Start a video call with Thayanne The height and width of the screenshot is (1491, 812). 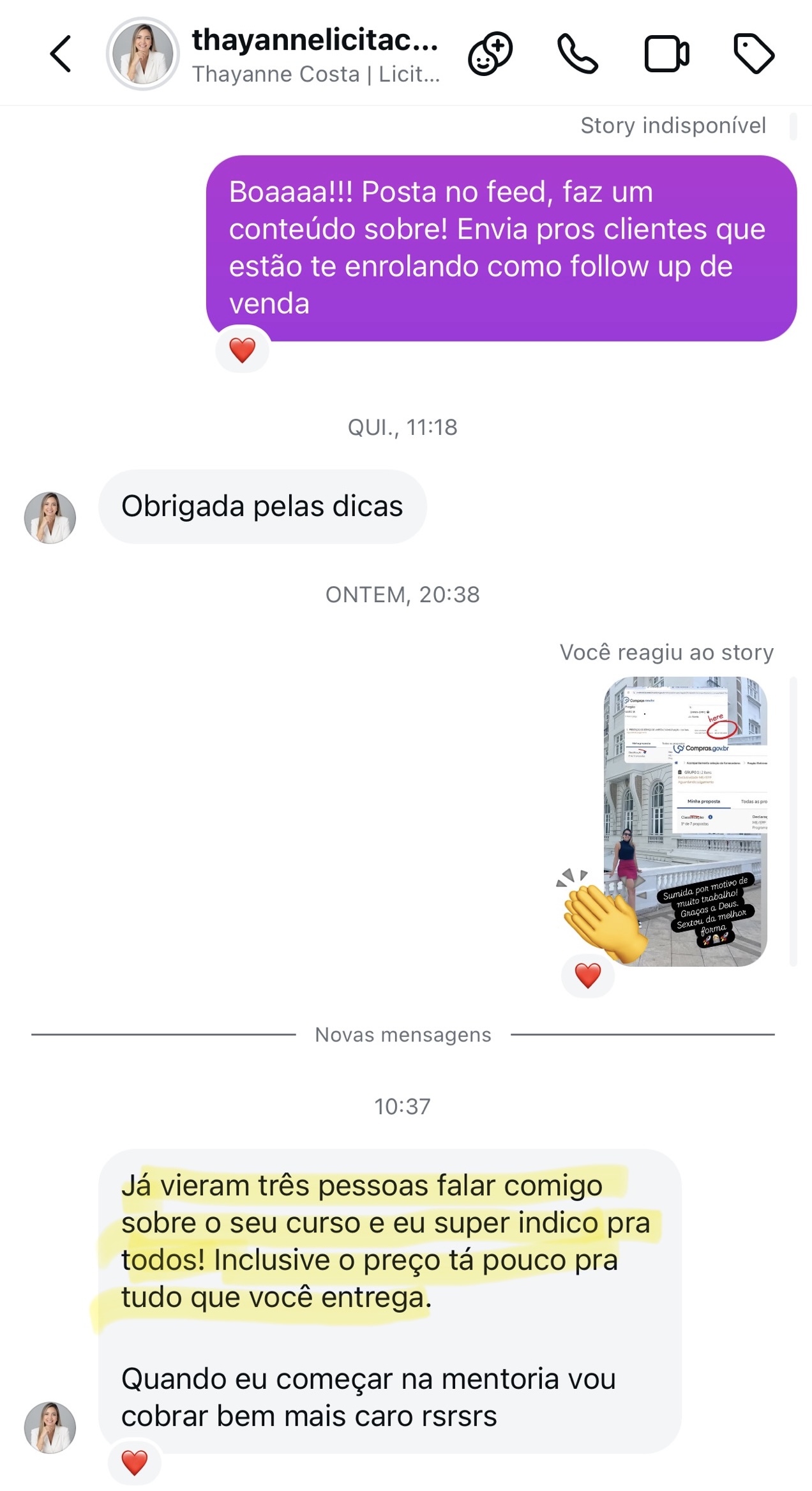(x=666, y=54)
